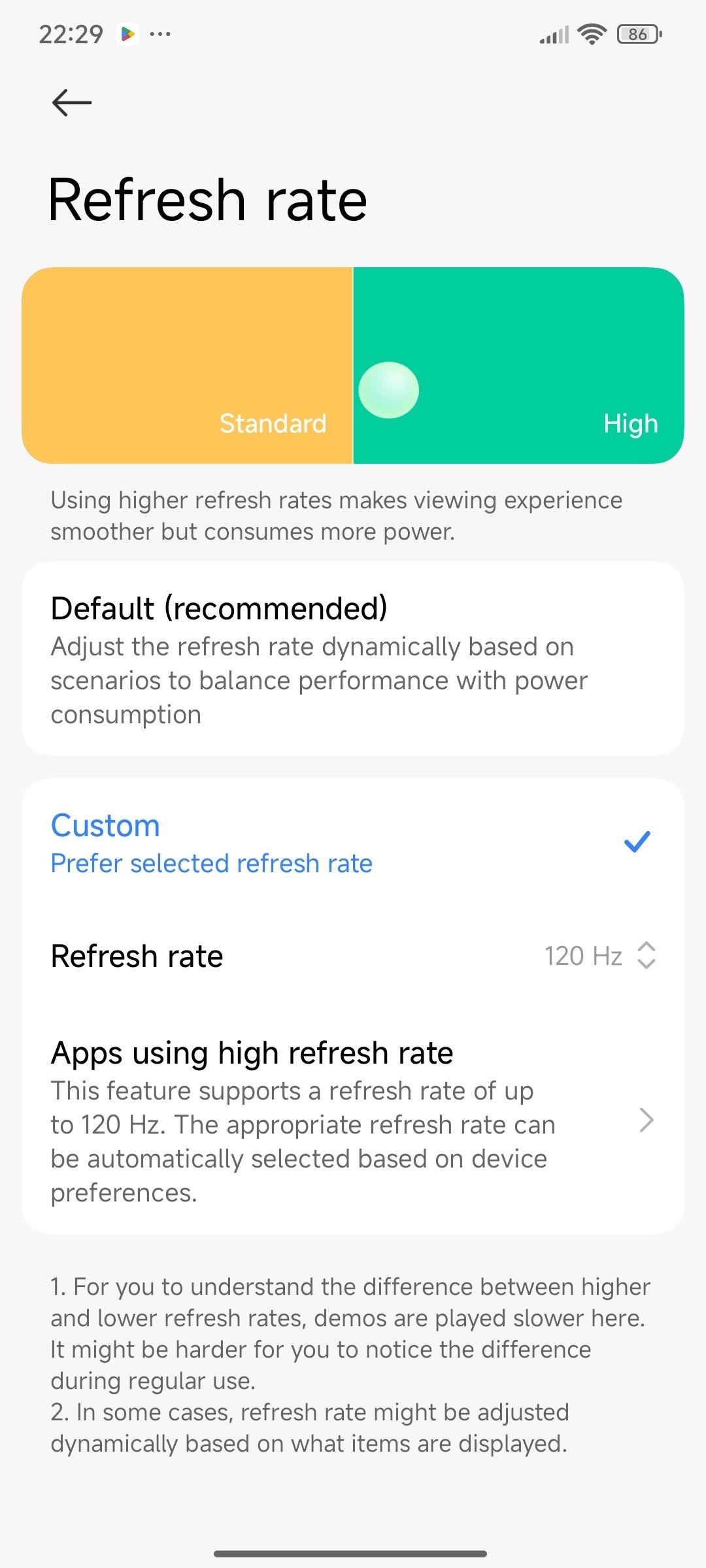Select Default (recommended) refresh rate option
The image size is (706, 1568).
pos(353,659)
